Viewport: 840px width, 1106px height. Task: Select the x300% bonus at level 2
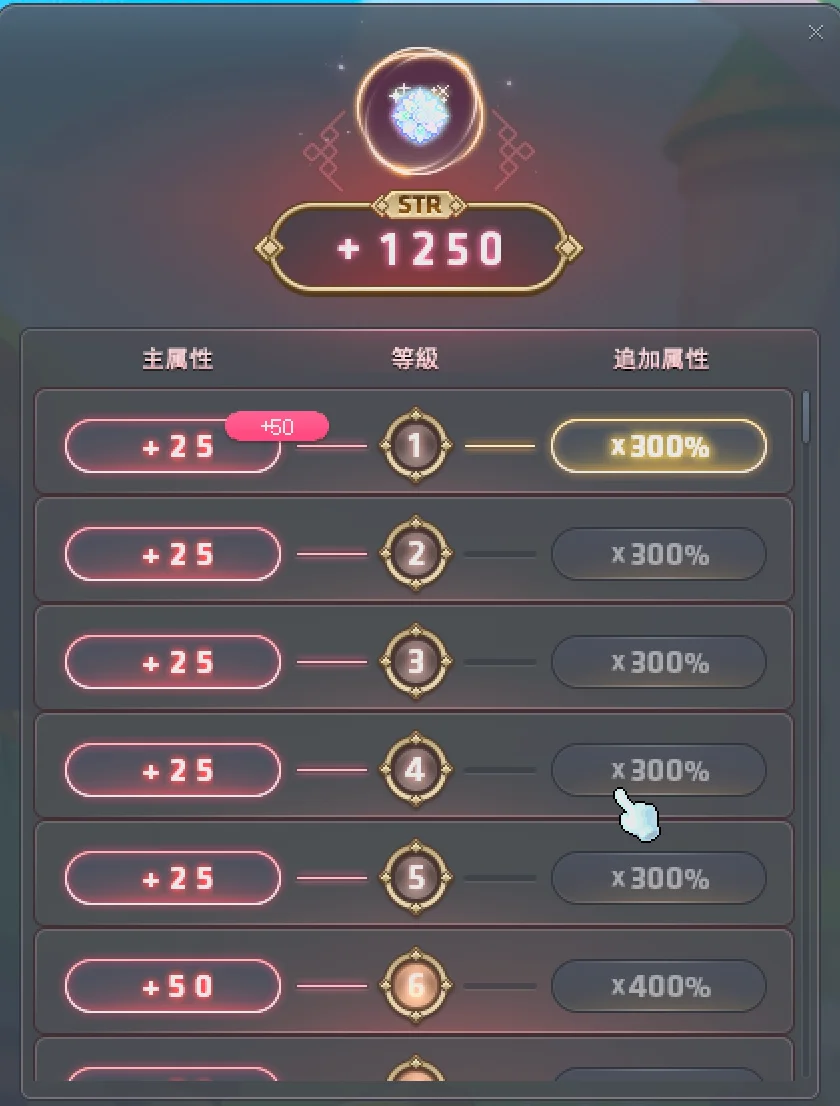point(659,554)
